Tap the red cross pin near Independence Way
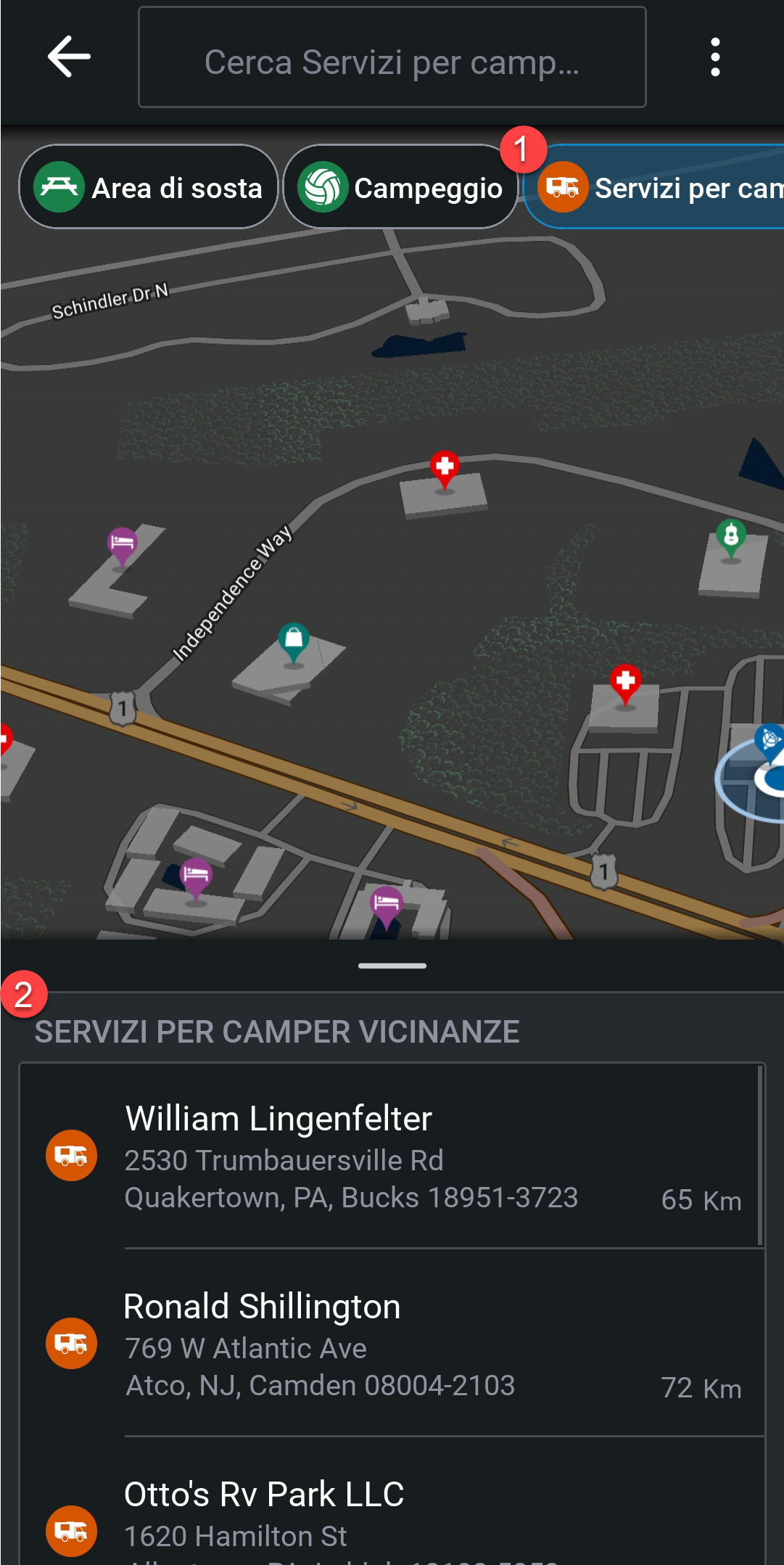Viewport: 784px width, 1565px height. tap(445, 467)
